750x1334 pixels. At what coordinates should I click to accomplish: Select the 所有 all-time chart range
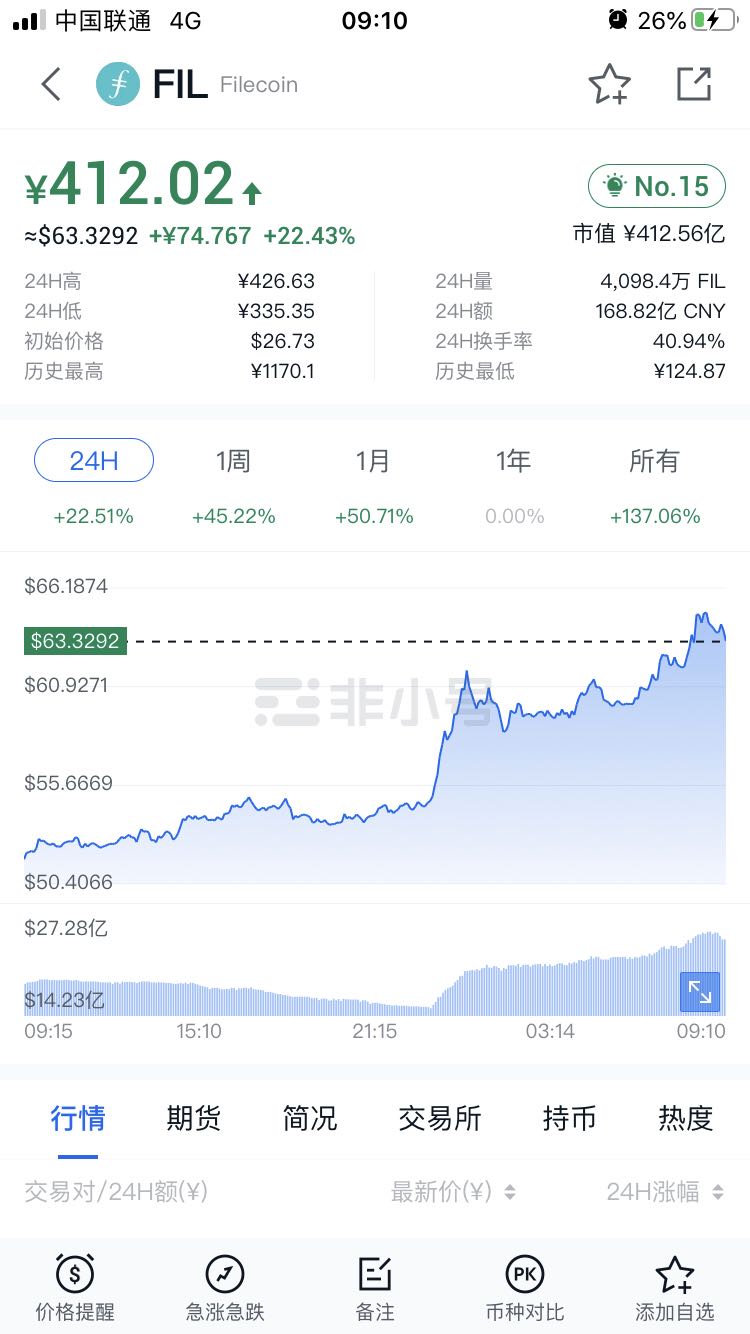coord(655,460)
